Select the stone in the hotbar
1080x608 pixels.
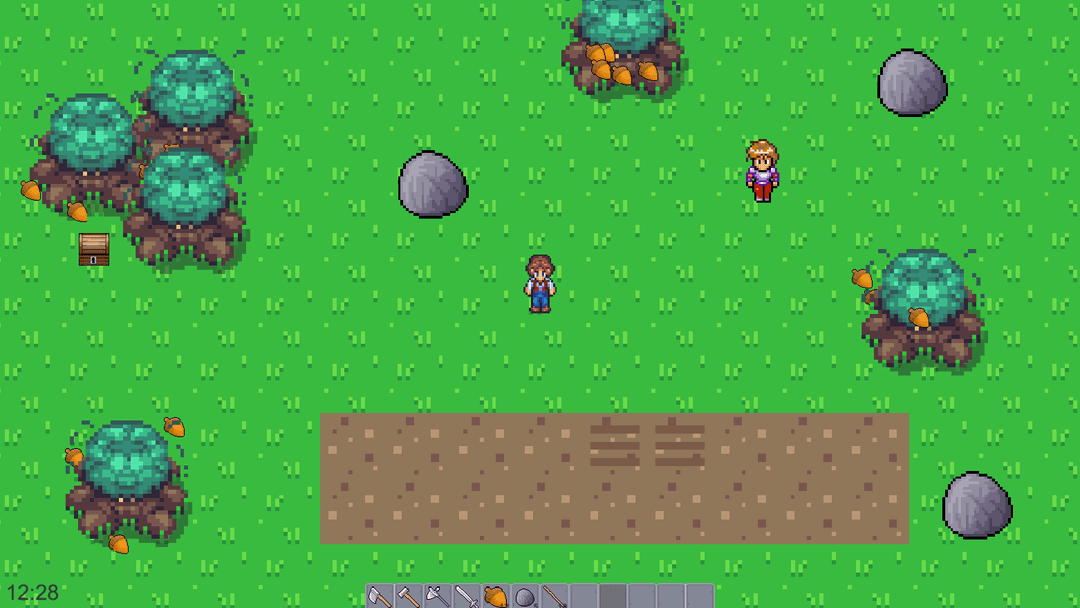point(525,597)
